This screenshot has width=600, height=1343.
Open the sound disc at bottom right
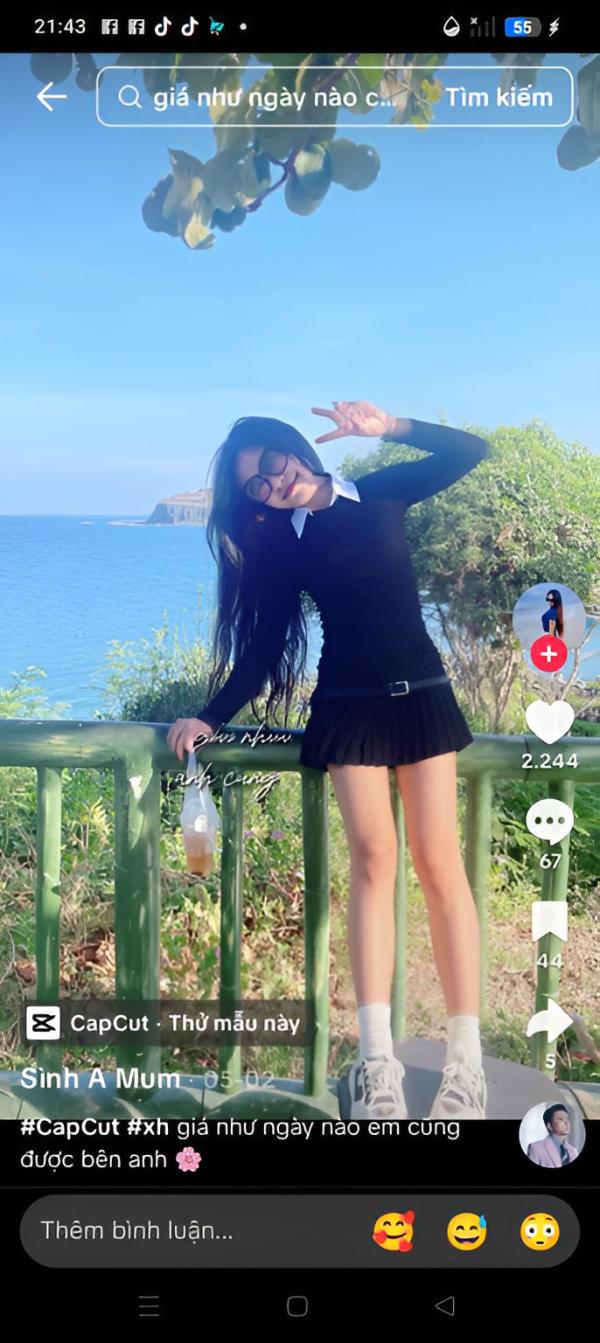552,1135
